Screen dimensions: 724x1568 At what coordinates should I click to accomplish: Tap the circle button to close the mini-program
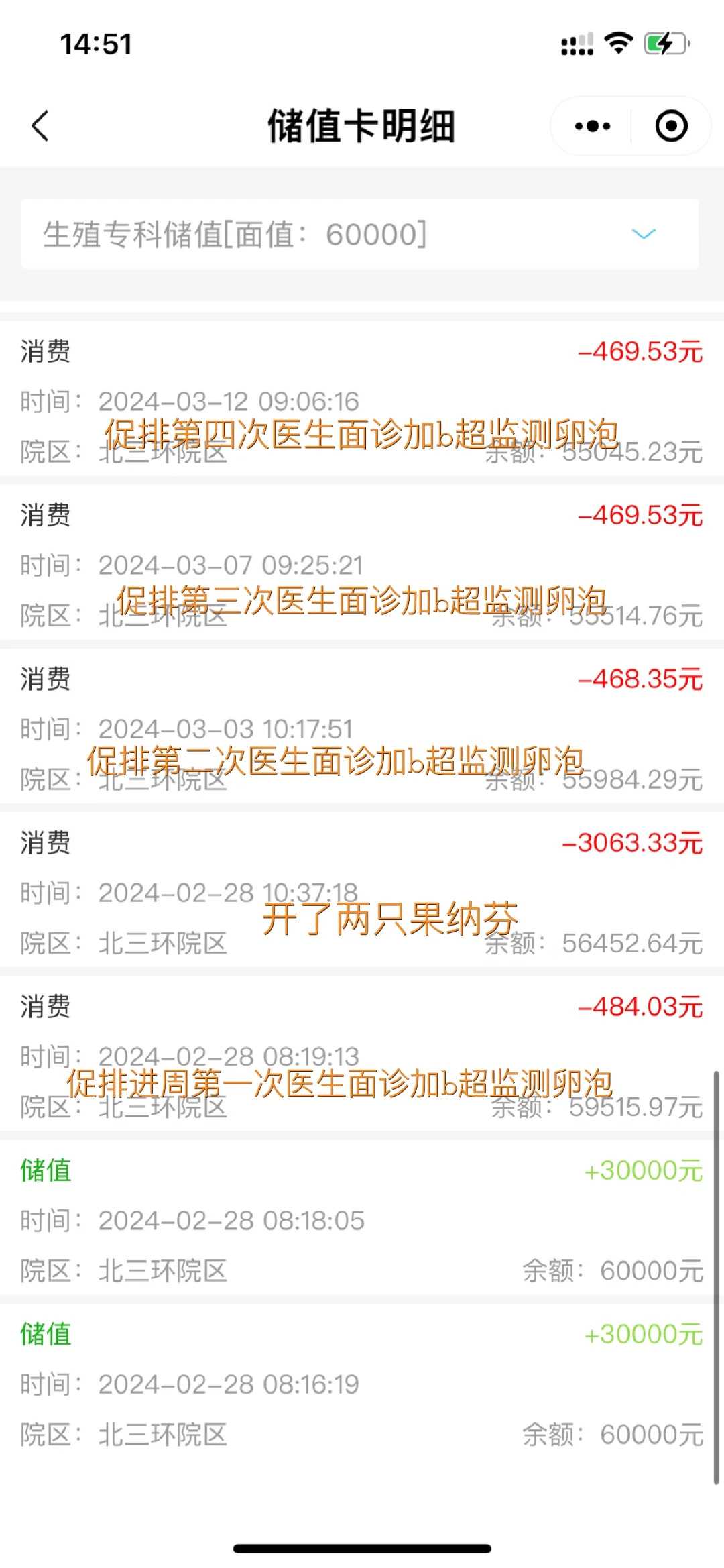coord(672,125)
